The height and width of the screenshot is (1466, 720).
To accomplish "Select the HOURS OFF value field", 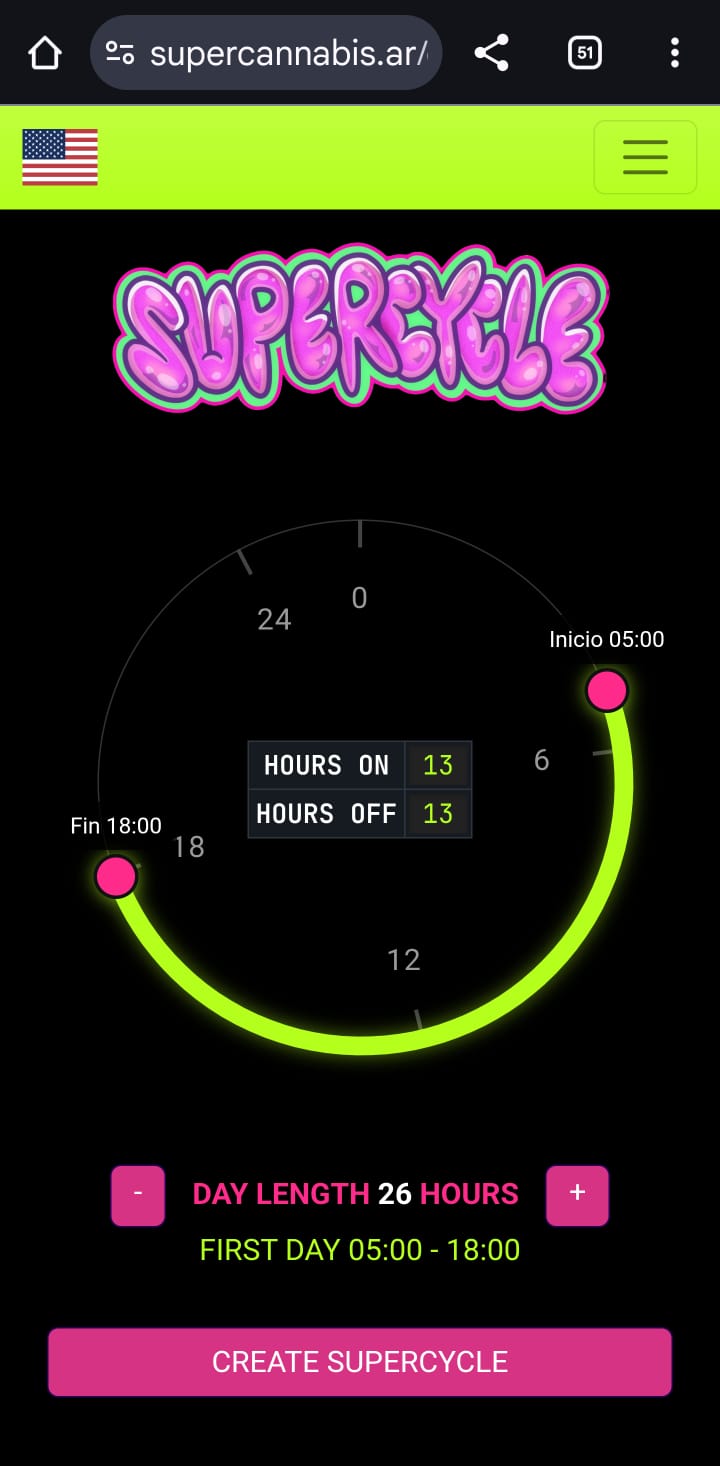I will tap(438, 813).
